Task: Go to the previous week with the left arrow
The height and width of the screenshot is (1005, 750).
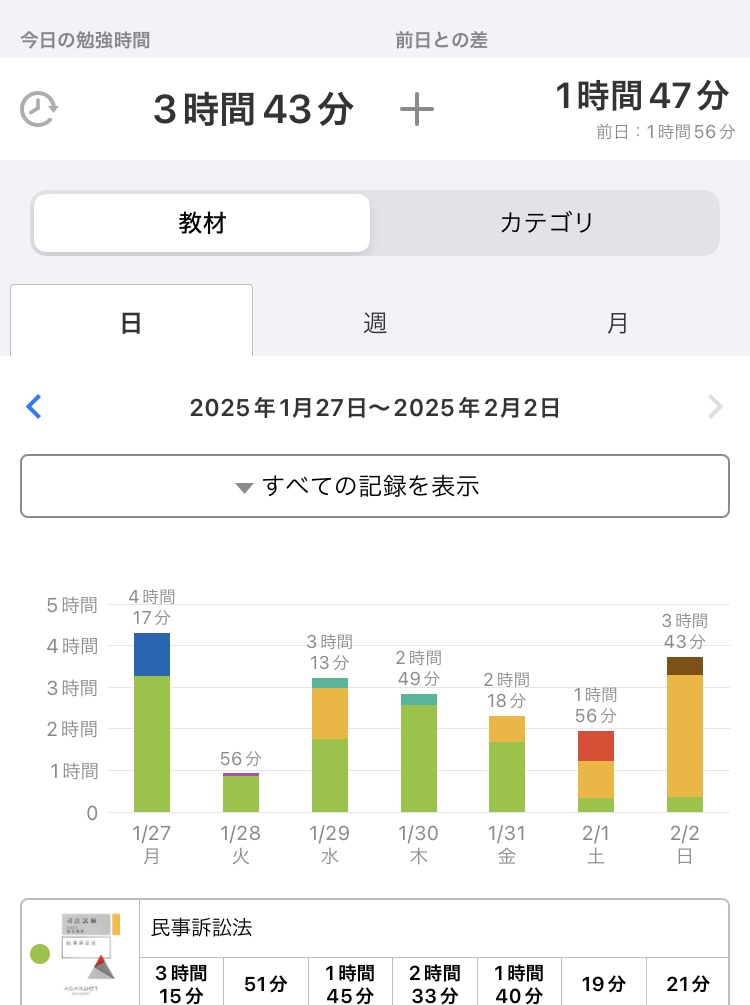Action: point(34,407)
